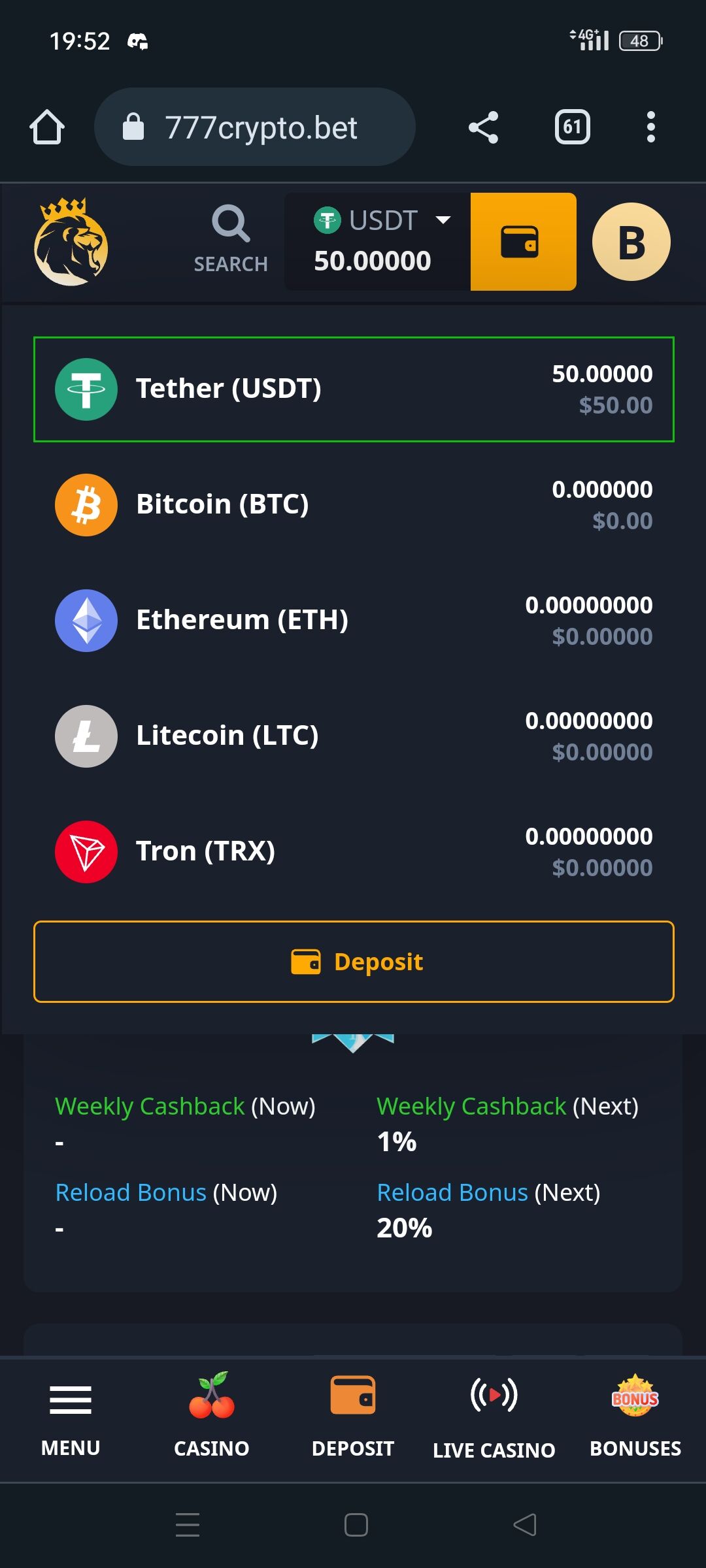Open the site search

pos(231,240)
